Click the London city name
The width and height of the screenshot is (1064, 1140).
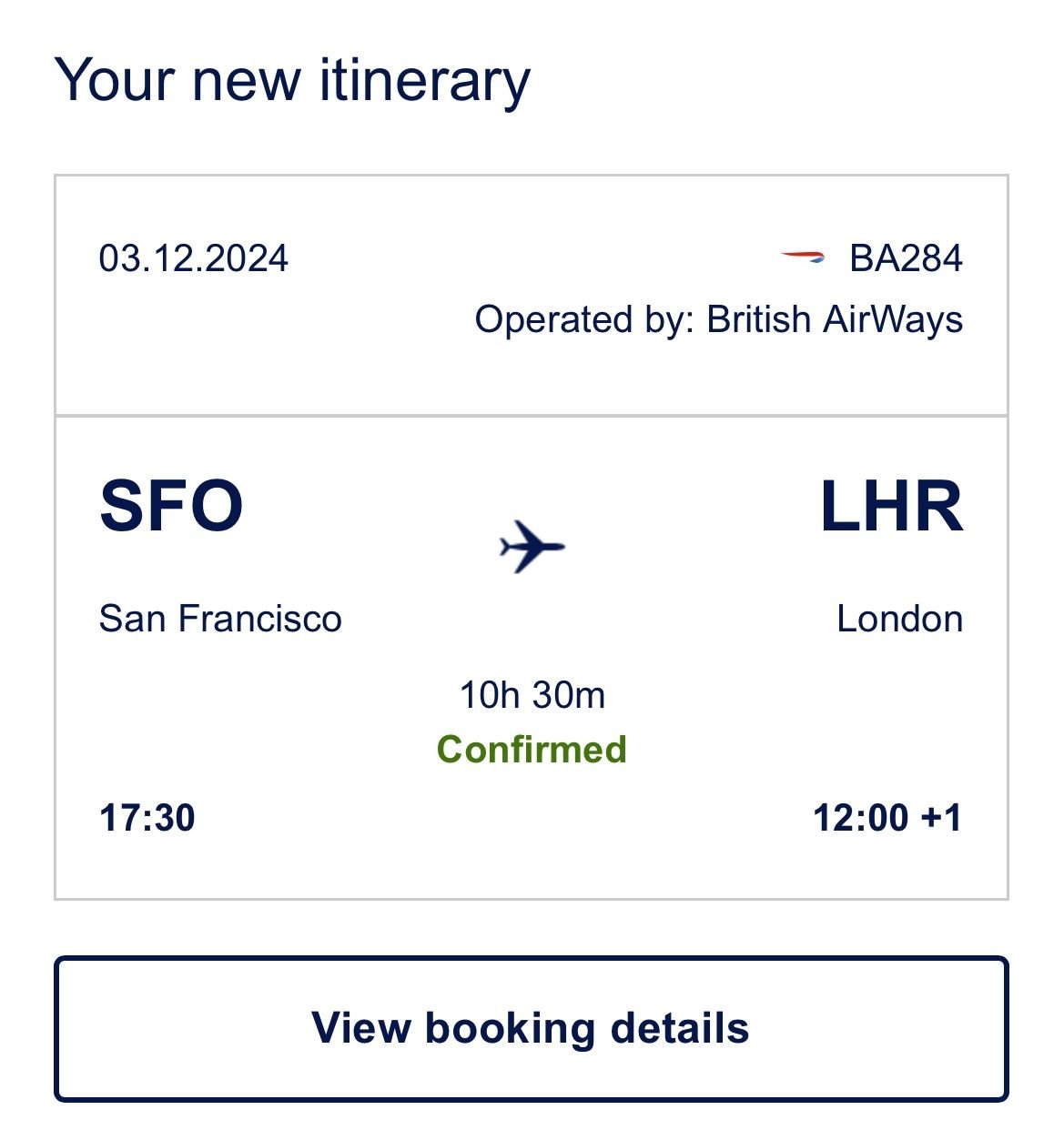pyautogui.click(x=901, y=619)
